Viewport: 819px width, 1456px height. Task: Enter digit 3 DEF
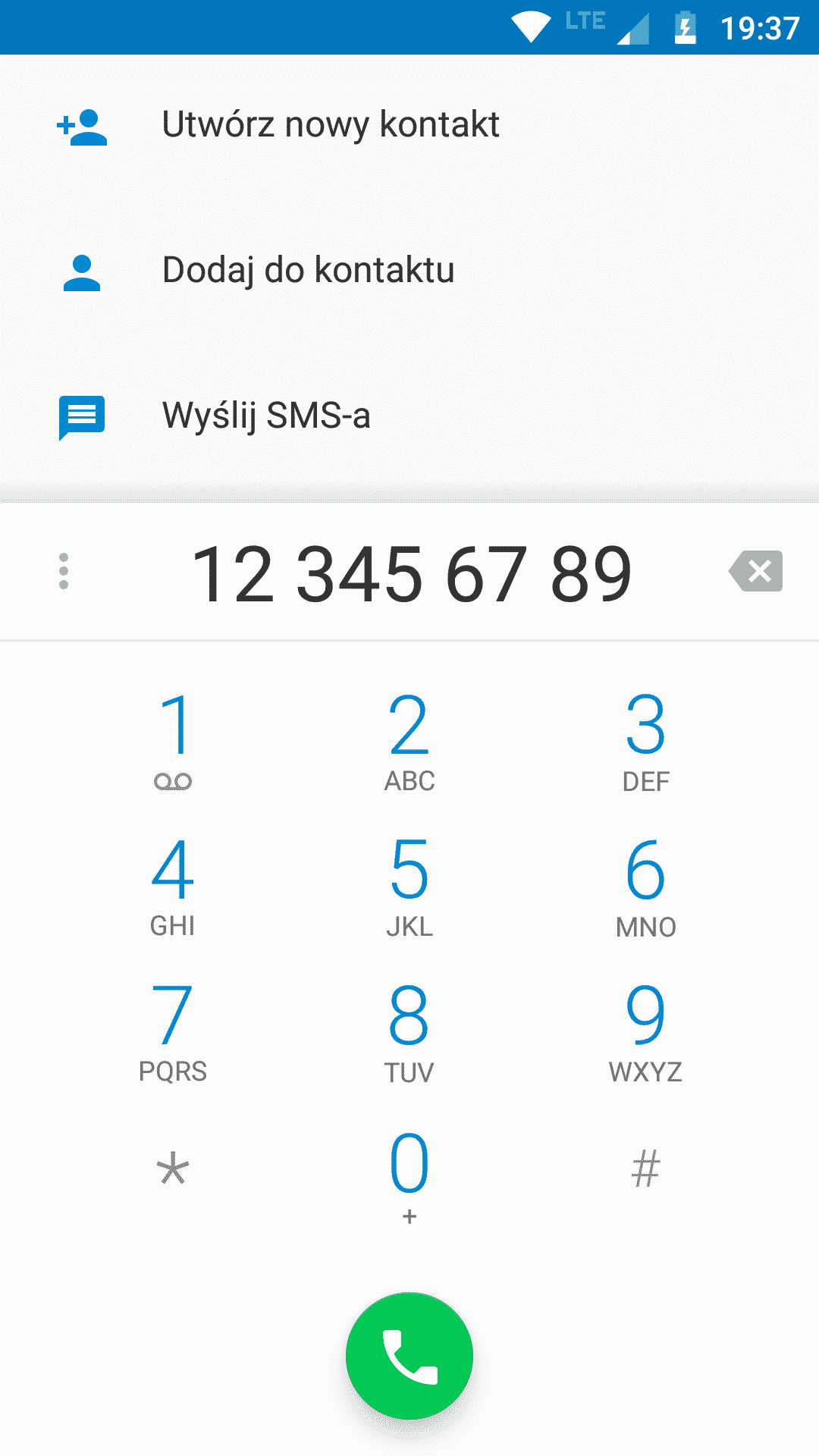(x=645, y=739)
